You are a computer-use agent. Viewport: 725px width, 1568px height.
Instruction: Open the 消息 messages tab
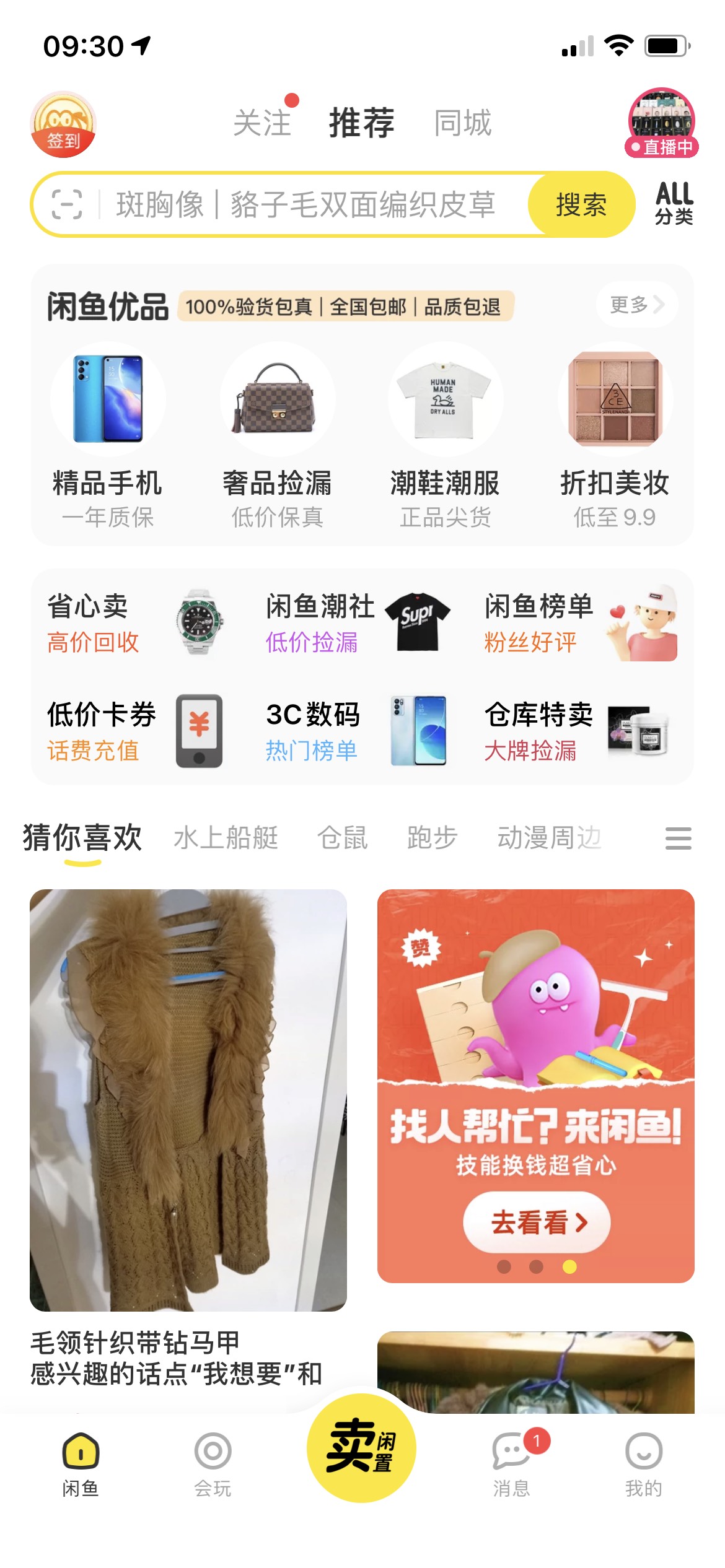coord(512,1463)
